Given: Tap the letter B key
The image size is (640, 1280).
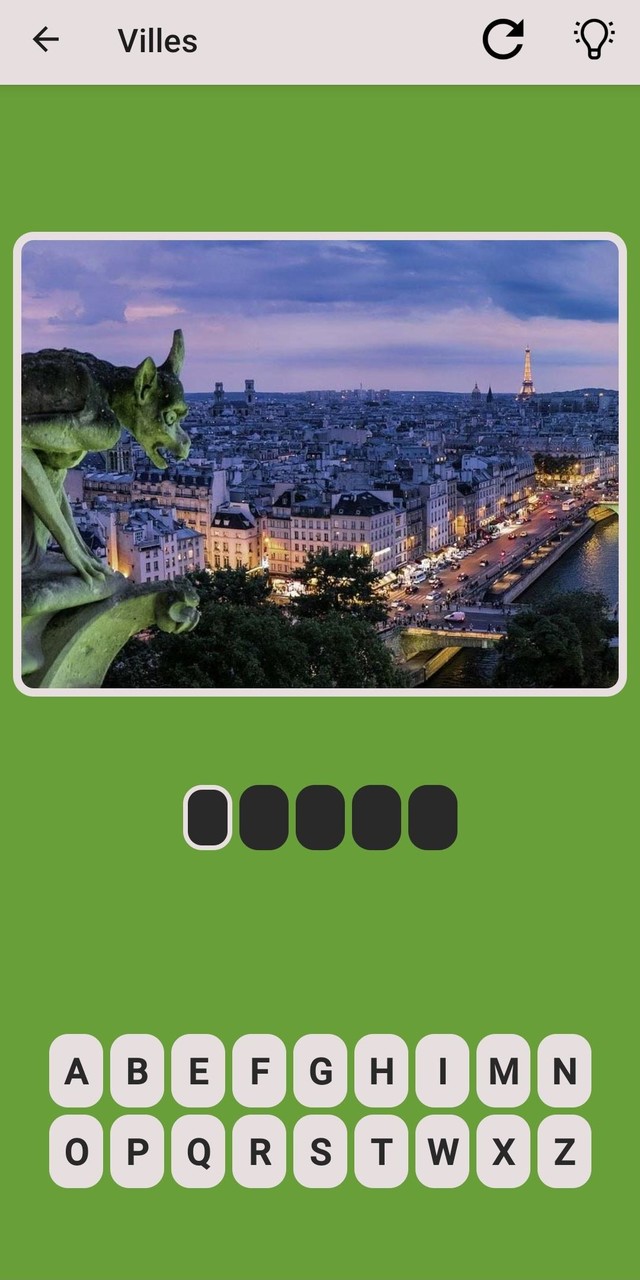Looking at the screenshot, I should [137, 1071].
